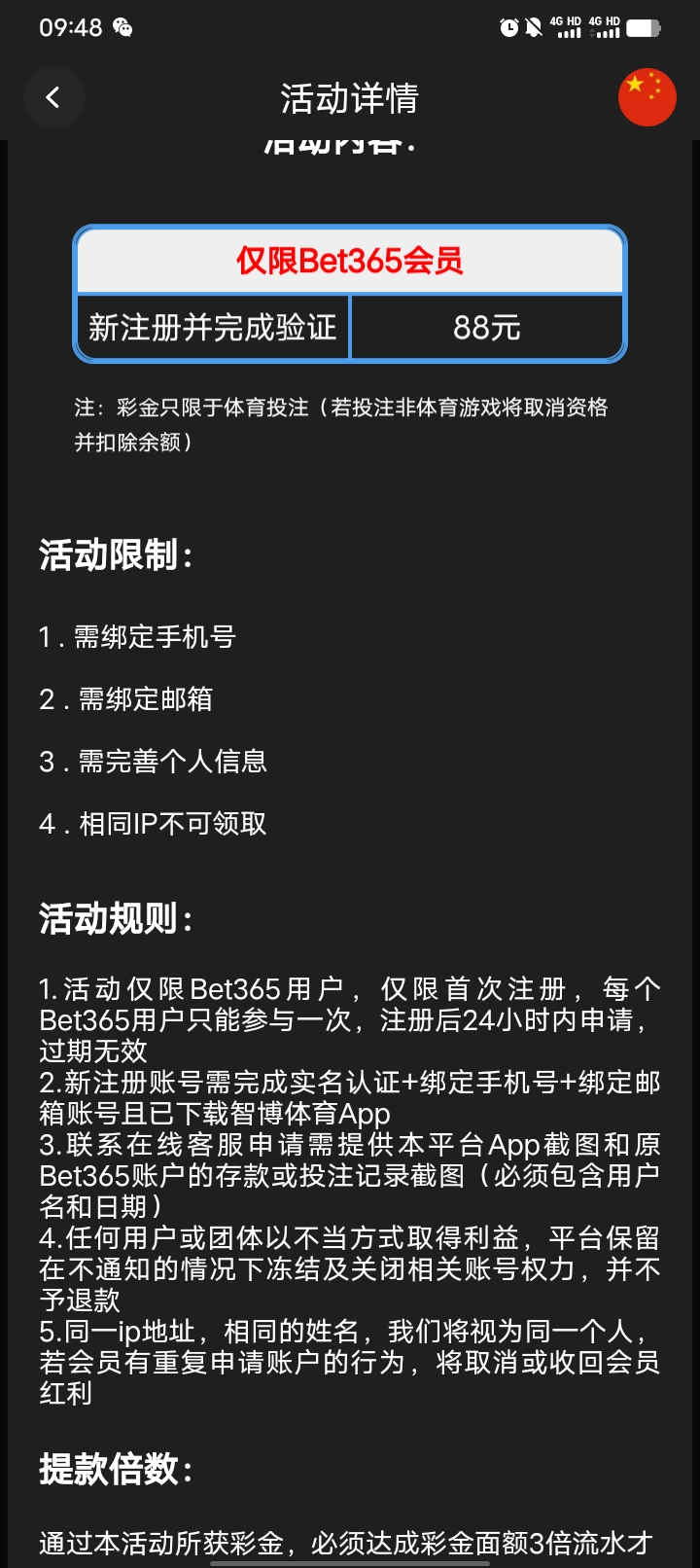Tap restriction item 需绑定邮箱
The height and width of the screenshot is (1568, 700).
pos(127,699)
